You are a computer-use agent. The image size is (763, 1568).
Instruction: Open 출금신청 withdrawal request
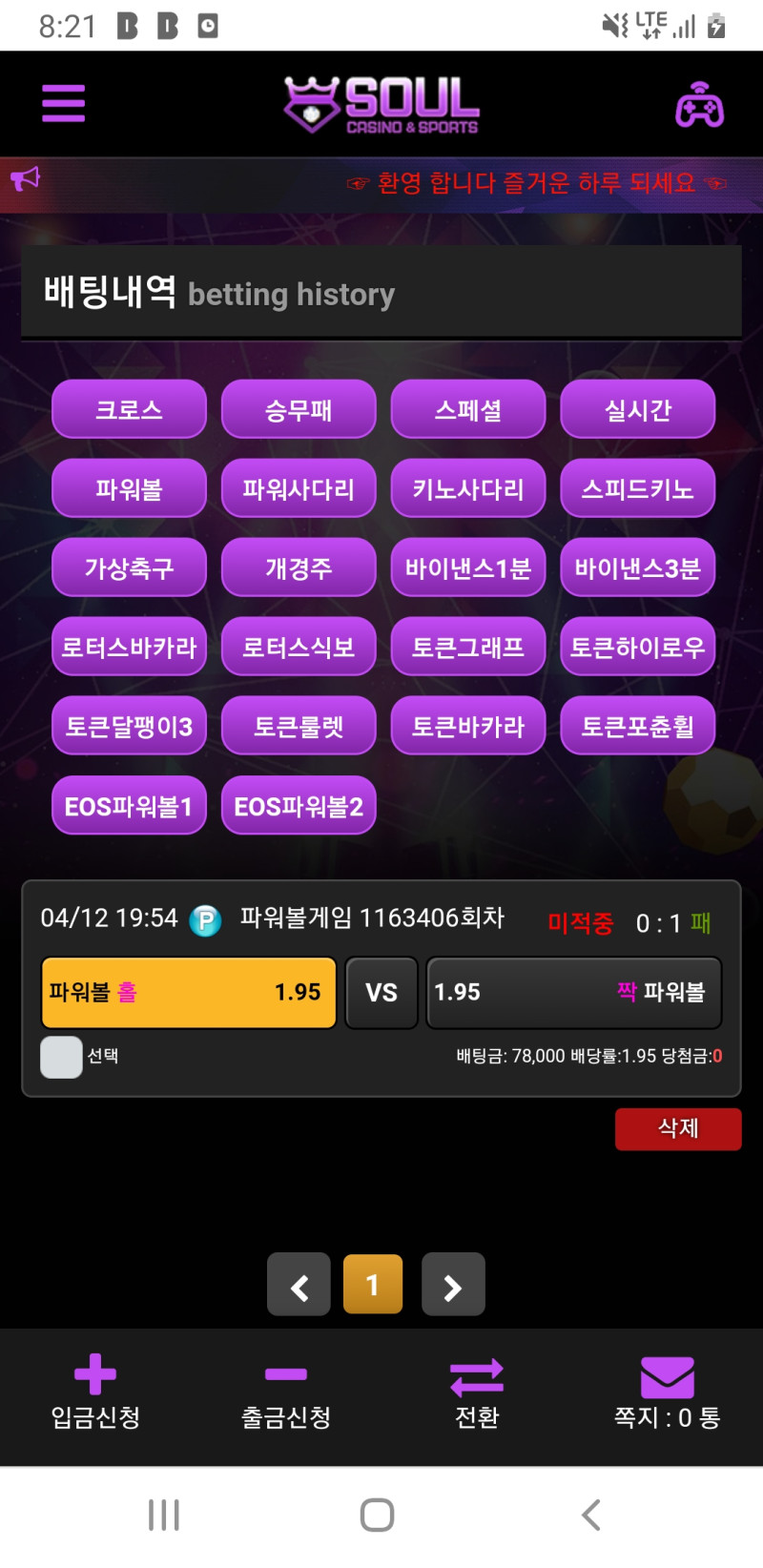tap(285, 1393)
